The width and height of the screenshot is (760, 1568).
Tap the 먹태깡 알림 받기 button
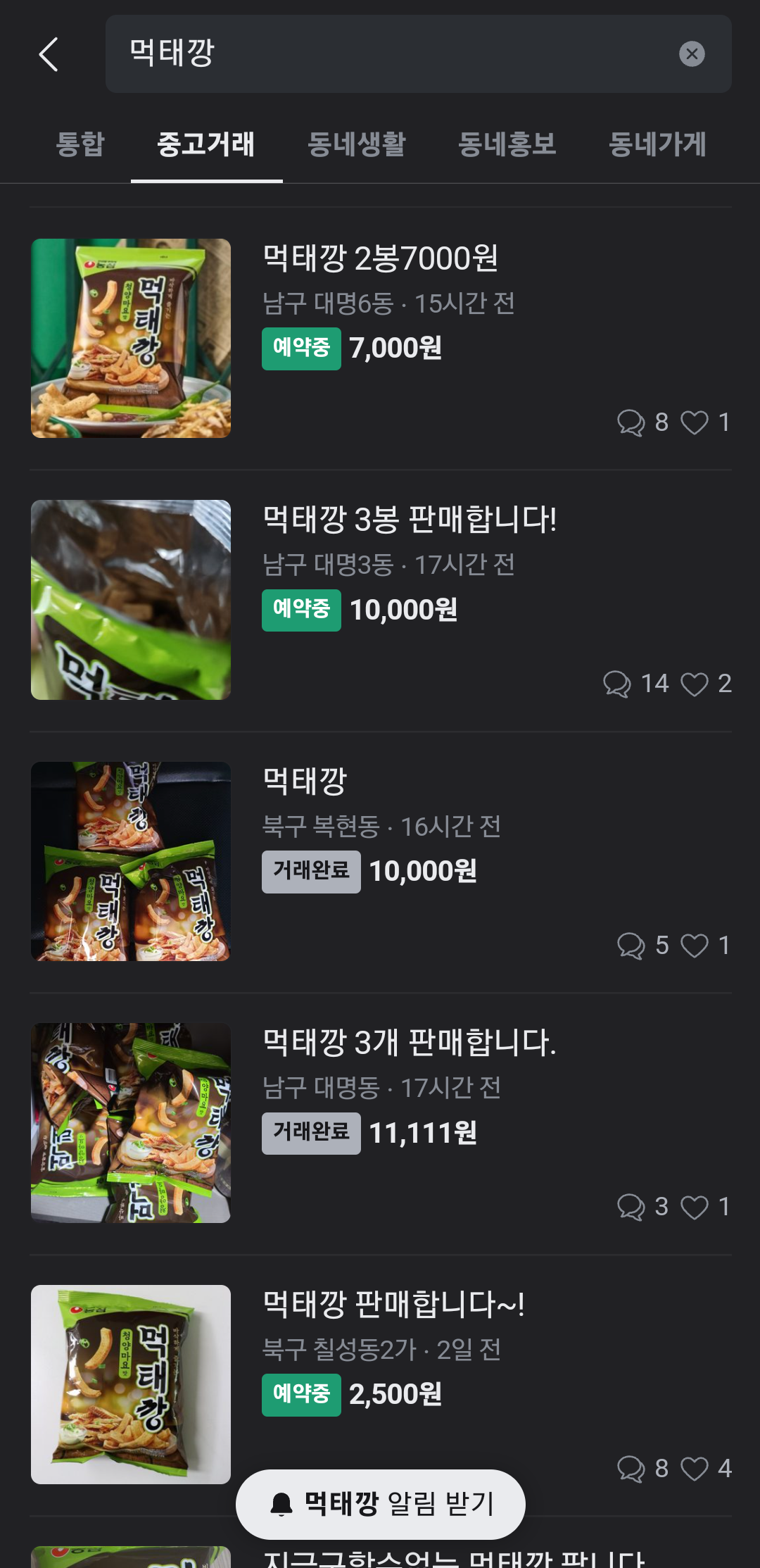click(381, 1504)
